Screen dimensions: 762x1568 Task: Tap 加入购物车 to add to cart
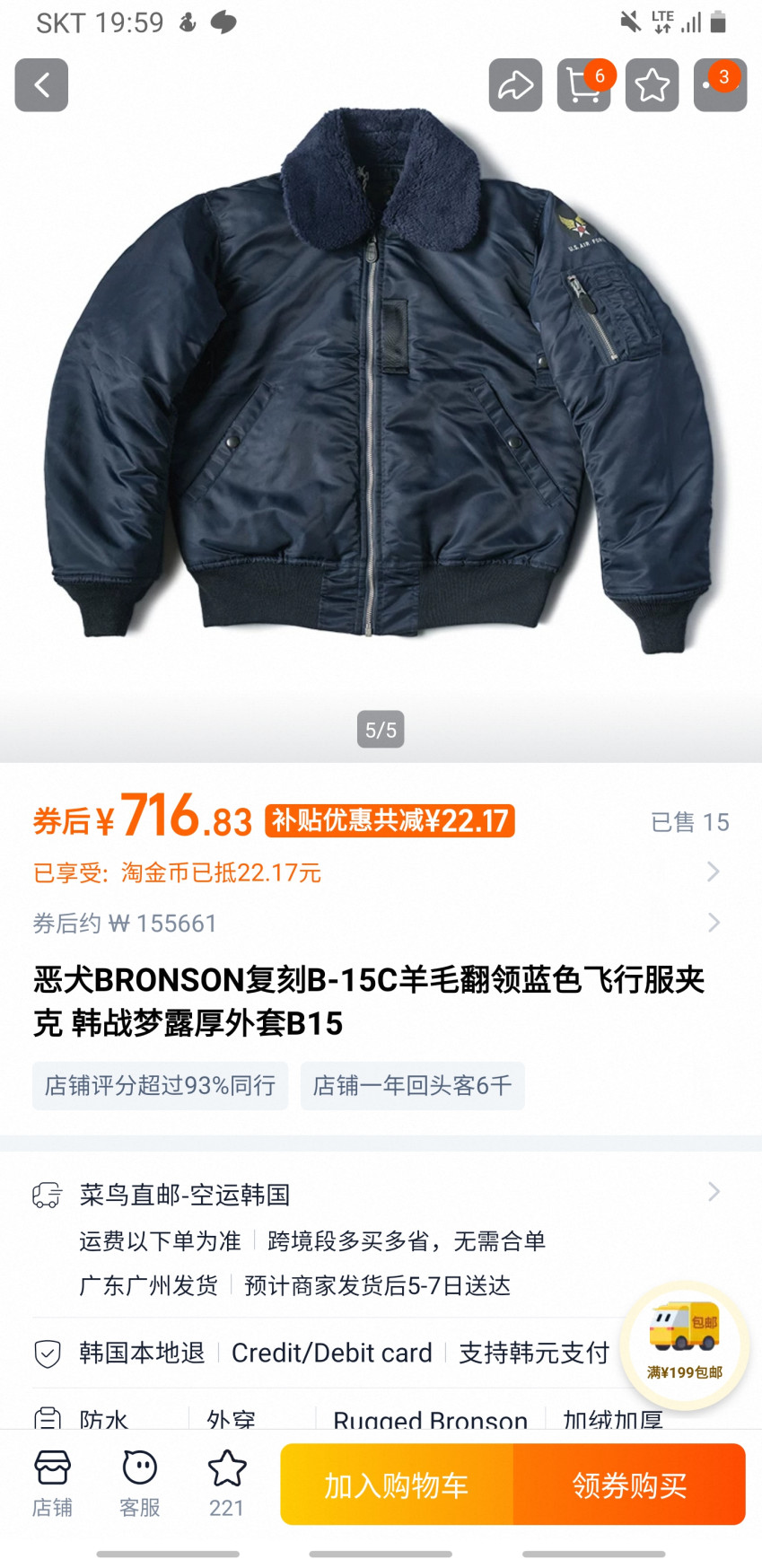(397, 1485)
